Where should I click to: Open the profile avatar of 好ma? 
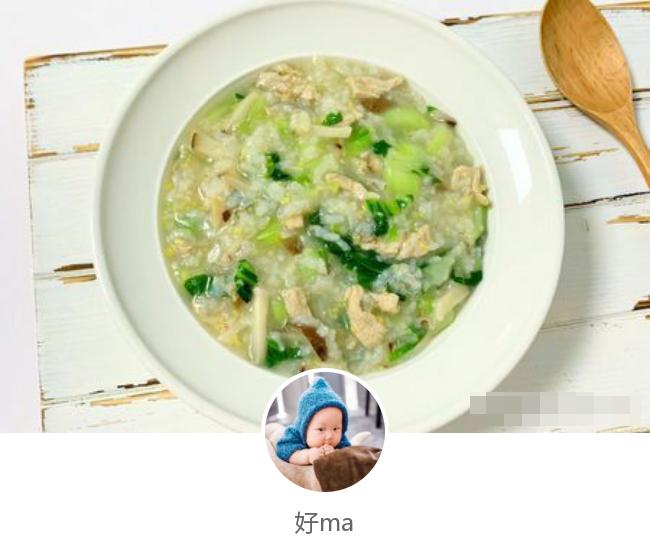pyautogui.click(x=324, y=431)
